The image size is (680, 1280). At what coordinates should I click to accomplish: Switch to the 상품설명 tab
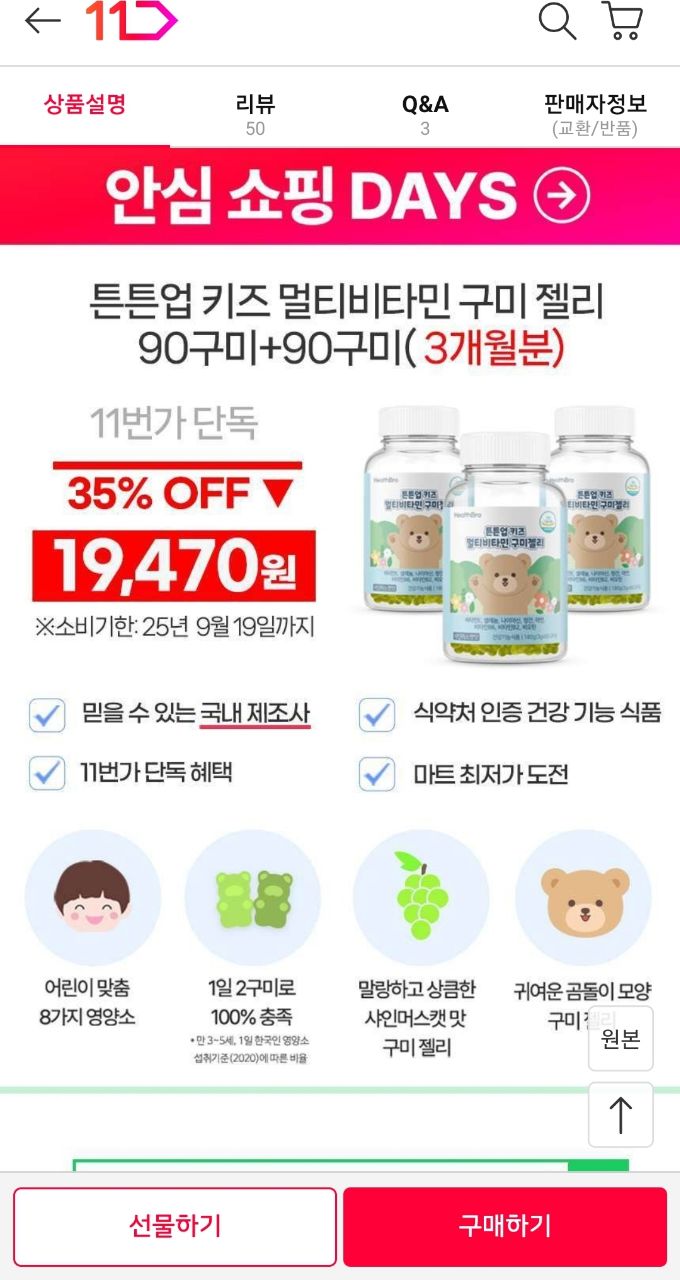coord(85,104)
